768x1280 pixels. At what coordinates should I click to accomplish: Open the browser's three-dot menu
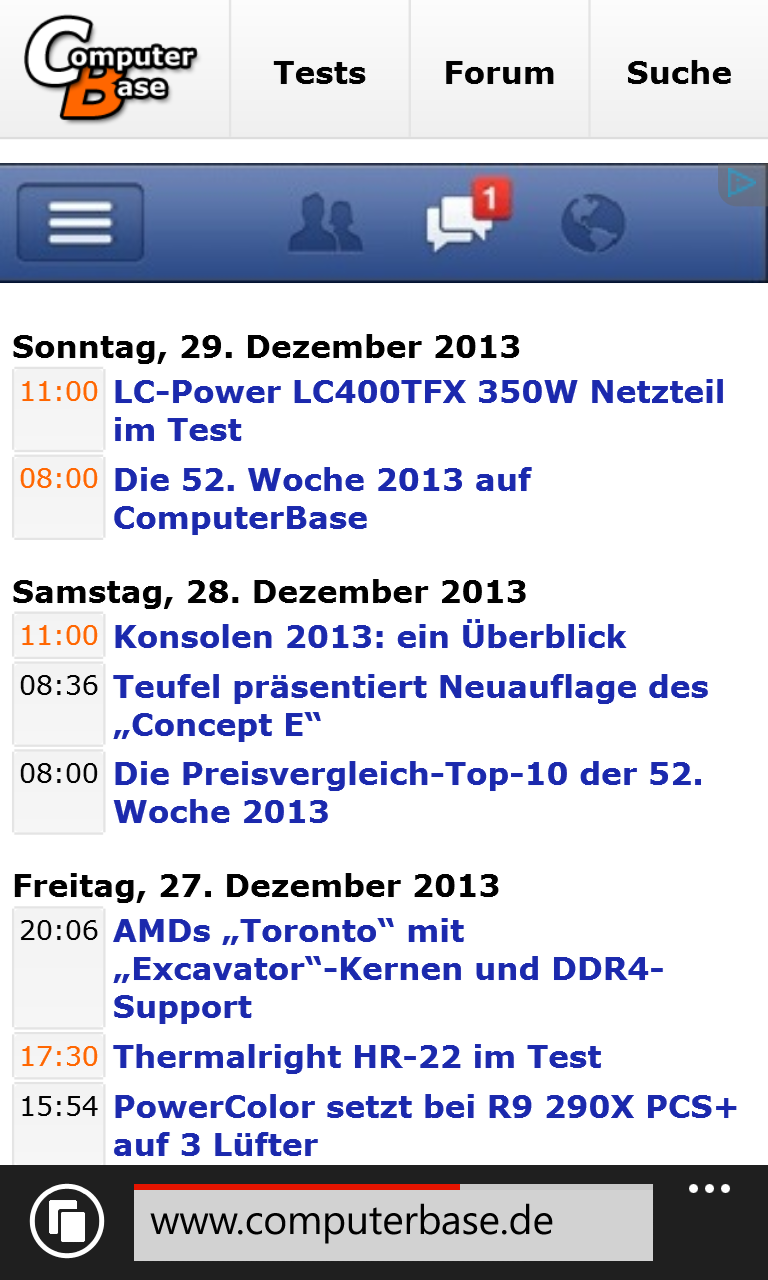tap(709, 1190)
